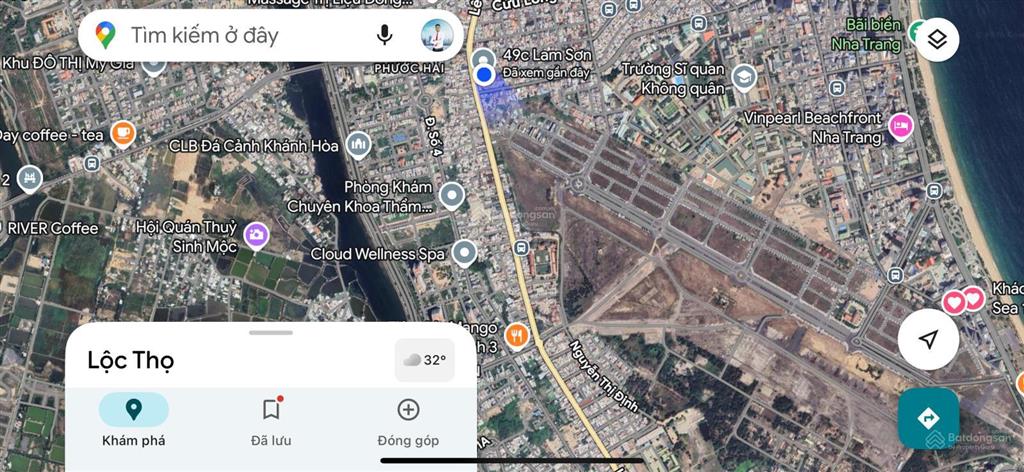Open the map layers selector
This screenshot has width=1024, height=472.
[937, 40]
